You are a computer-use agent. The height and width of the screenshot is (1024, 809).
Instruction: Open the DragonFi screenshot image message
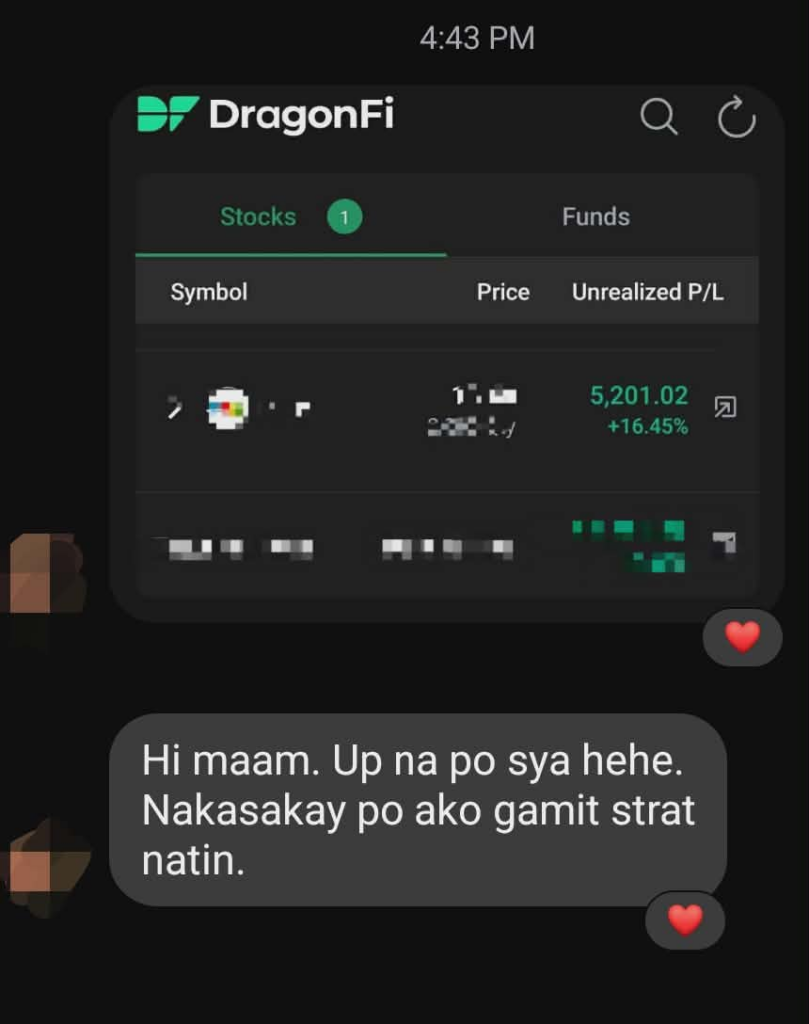point(446,350)
